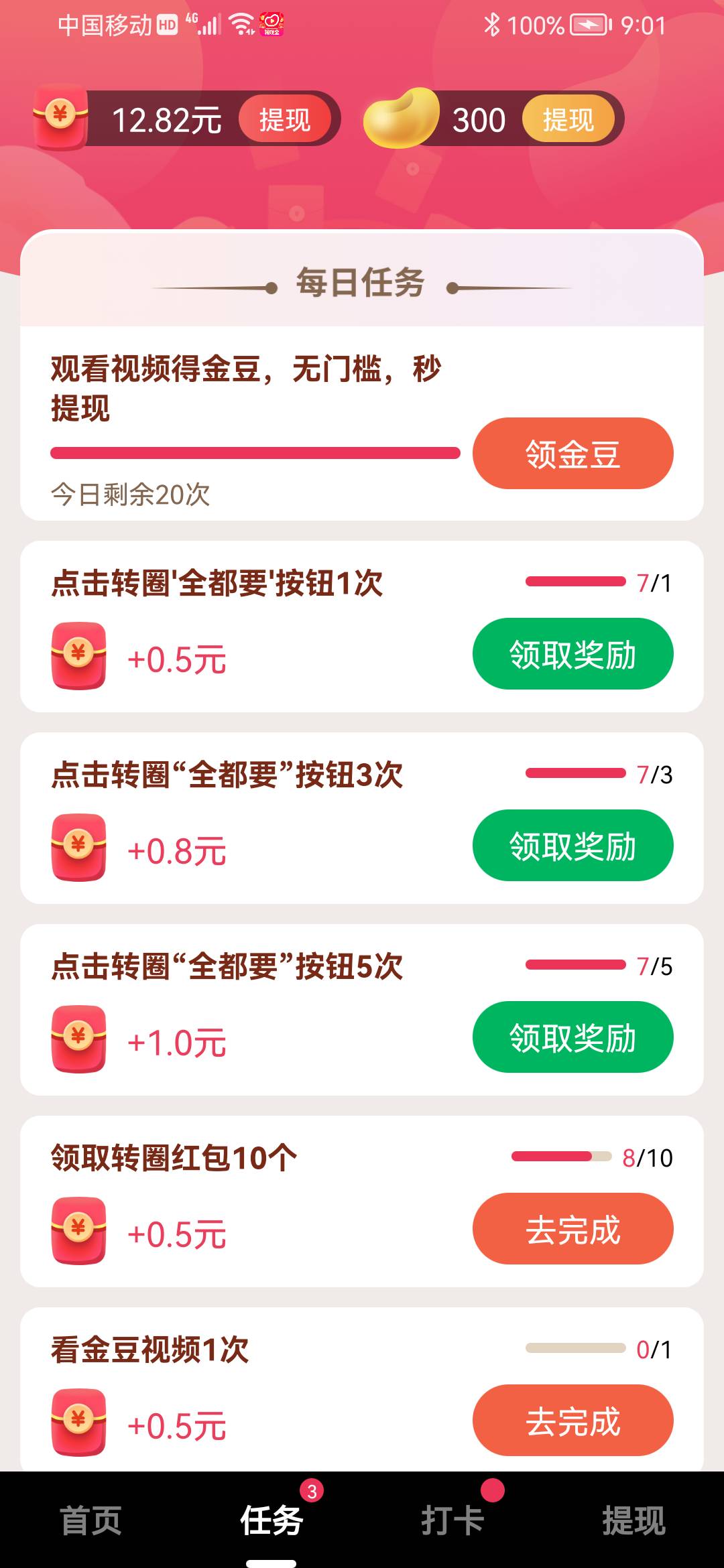The height and width of the screenshot is (1568, 724).
Task: Click the orange 领金豆 button
Action: point(572,453)
